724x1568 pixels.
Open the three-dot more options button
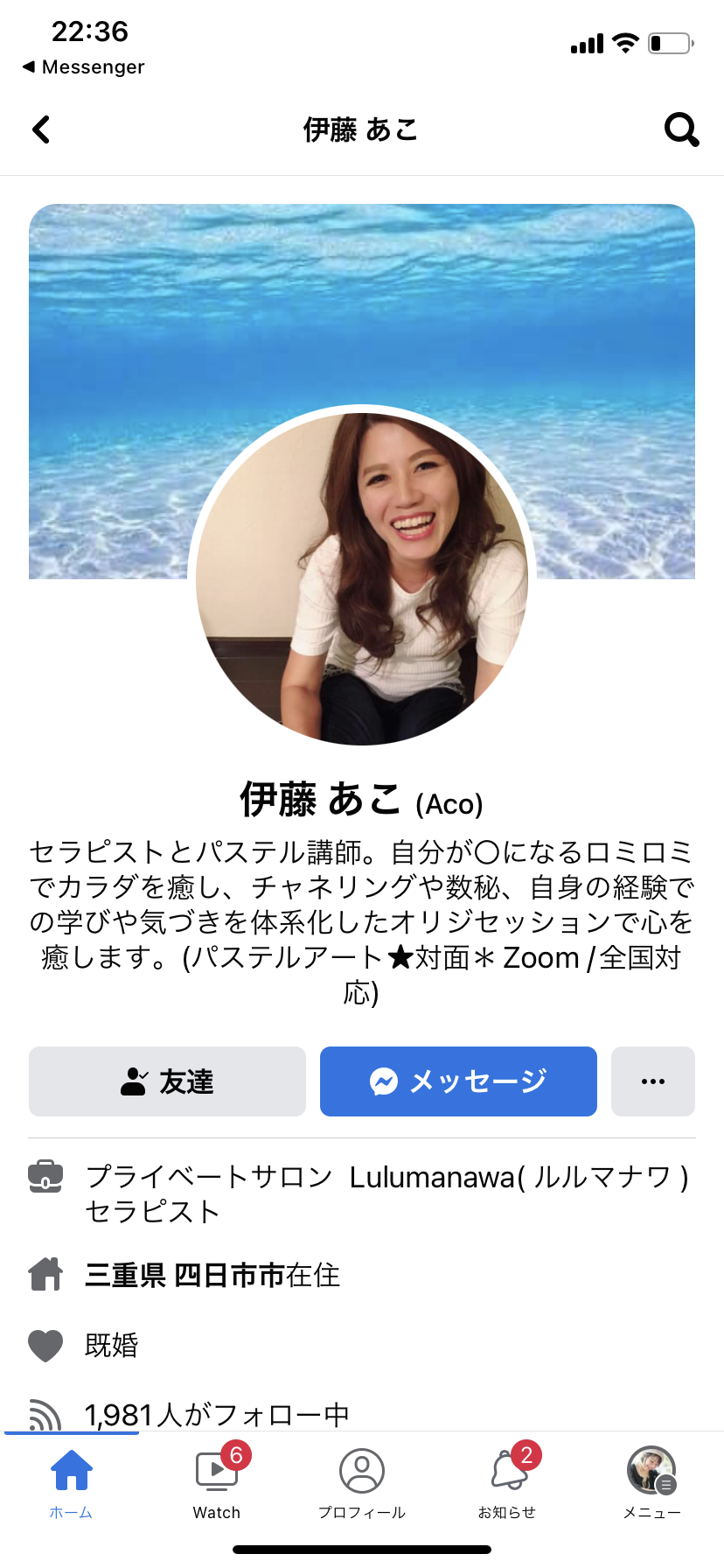click(653, 1081)
